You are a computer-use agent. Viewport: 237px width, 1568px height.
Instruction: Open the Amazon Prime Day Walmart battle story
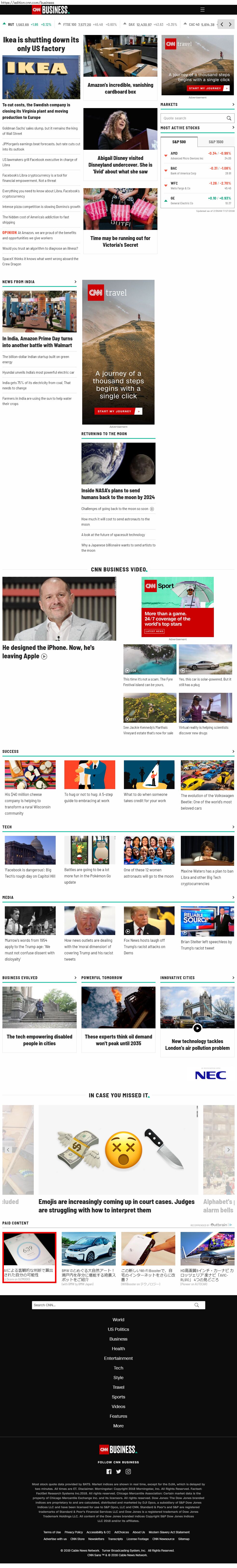click(37, 342)
